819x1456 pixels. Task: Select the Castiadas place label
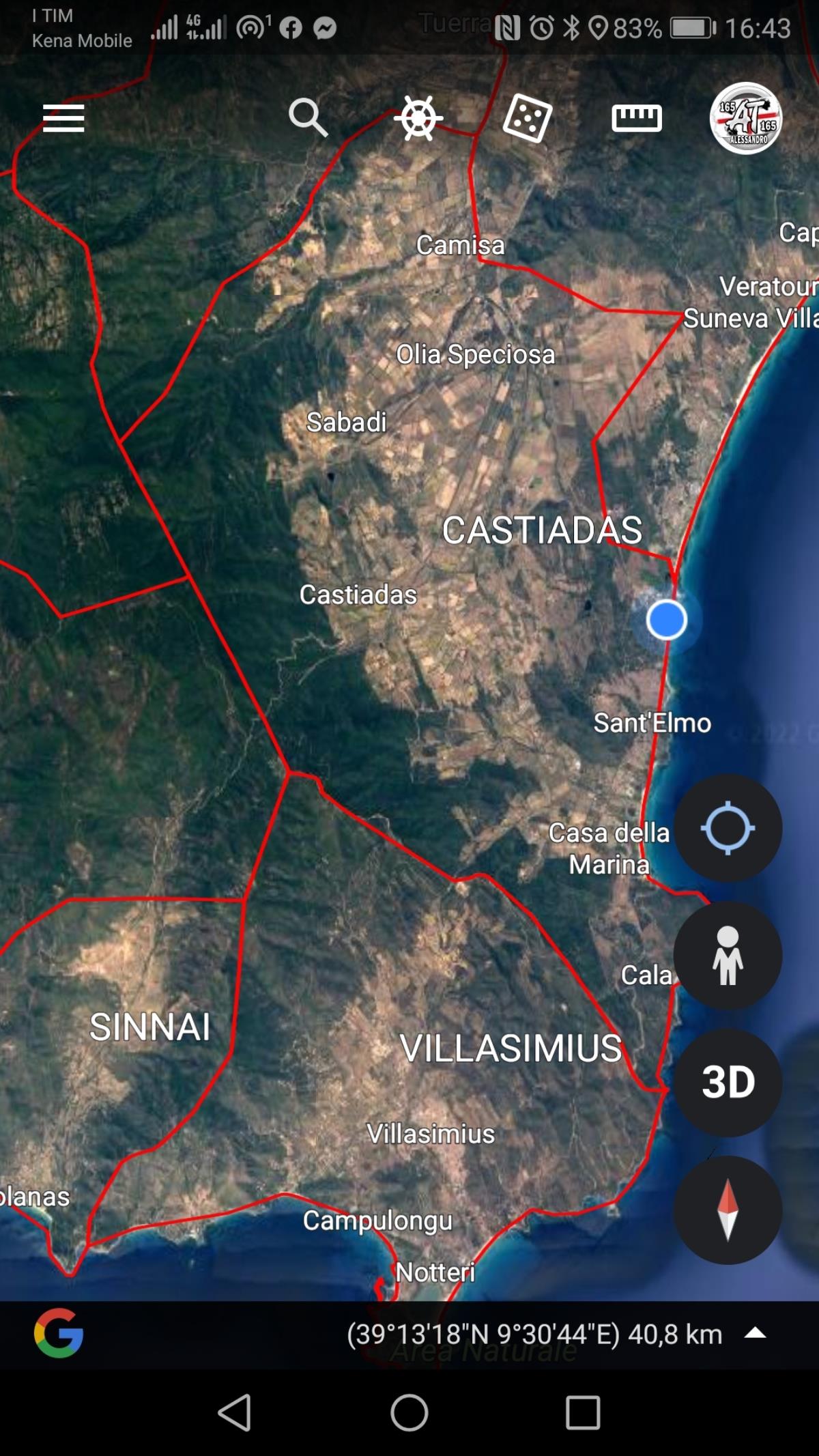click(x=358, y=595)
